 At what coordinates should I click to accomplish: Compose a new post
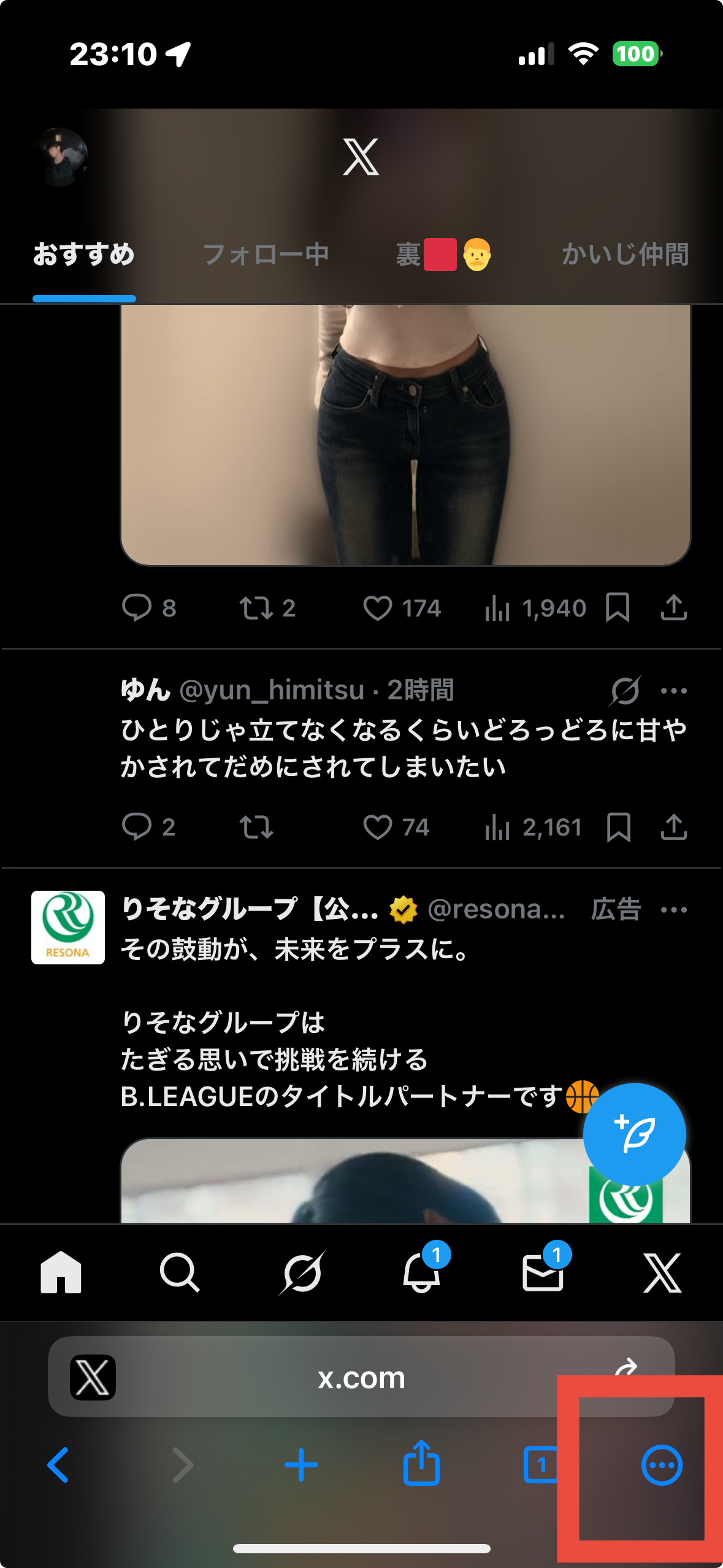tap(634, 1134)
